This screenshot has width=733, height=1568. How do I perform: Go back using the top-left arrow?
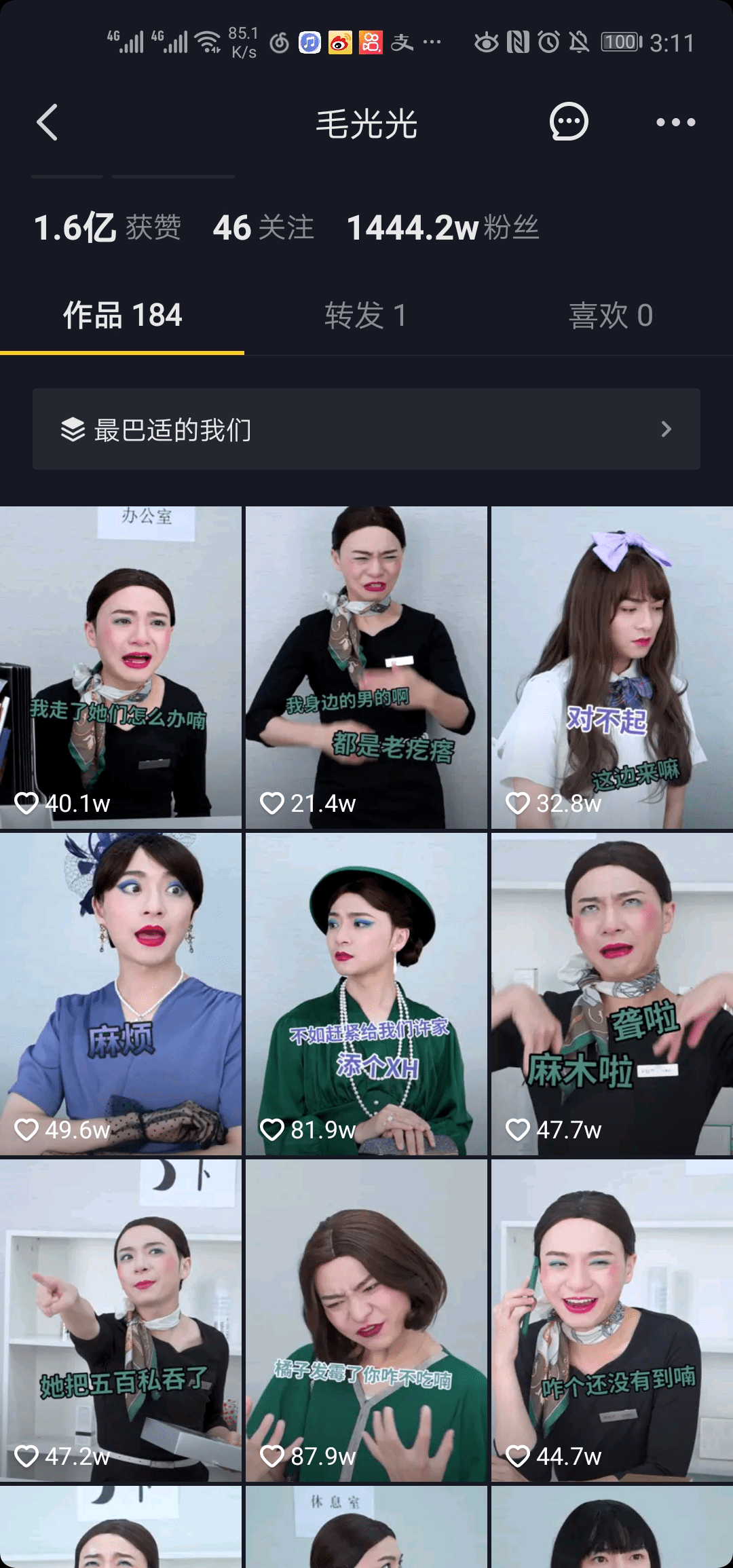47,123
